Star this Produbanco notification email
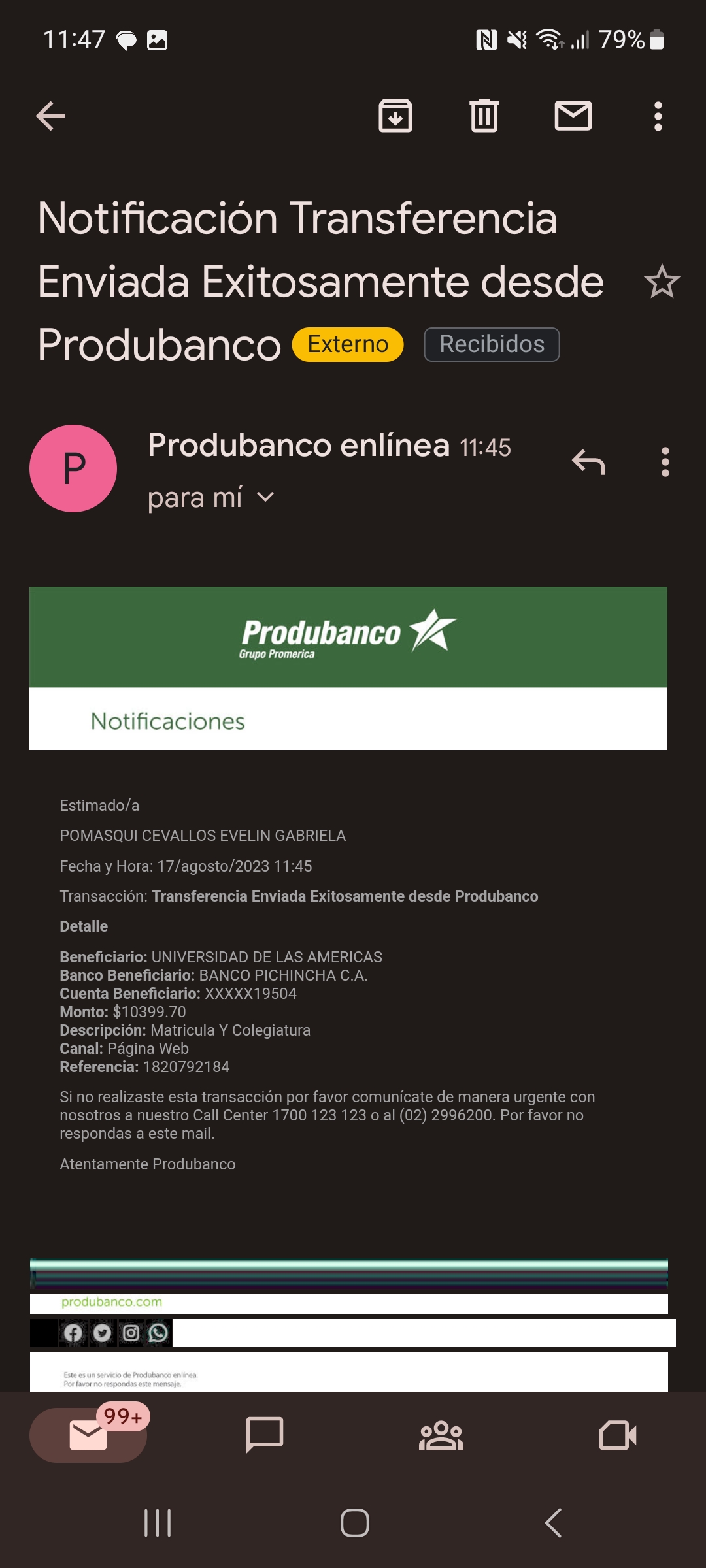 (662, 282)
